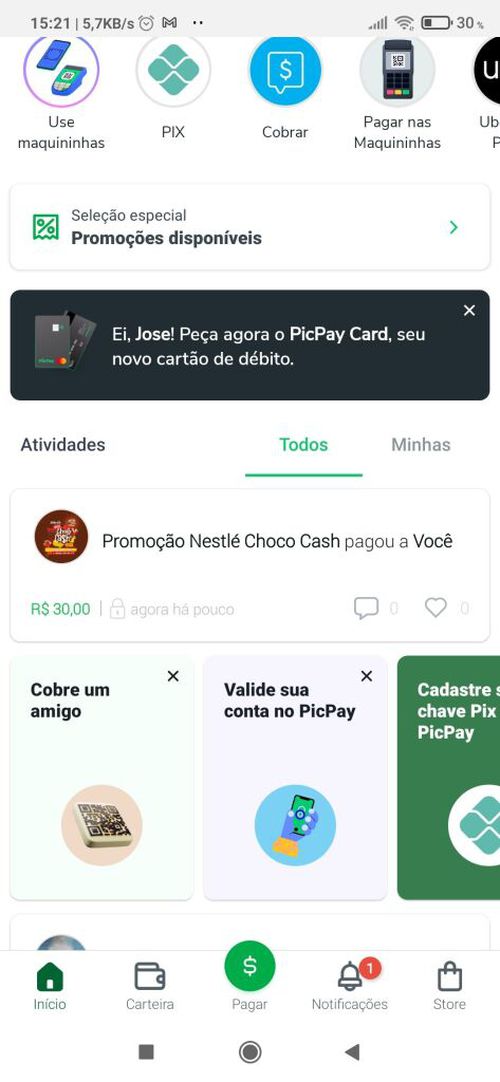500x1082 pixels.
Task: Close the Valide sua conta card
Action: tap(367, 676)
